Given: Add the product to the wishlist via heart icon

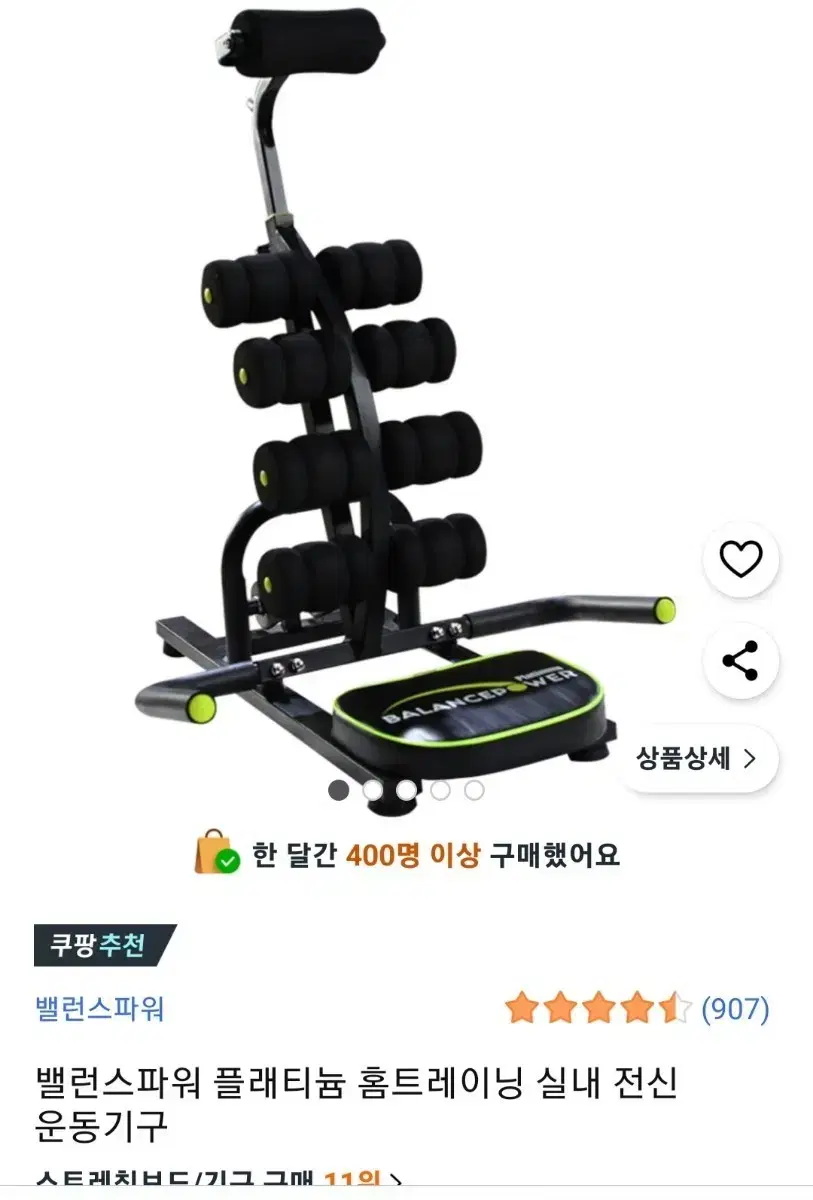Looking at the screenshot, I should pos(739,560).
